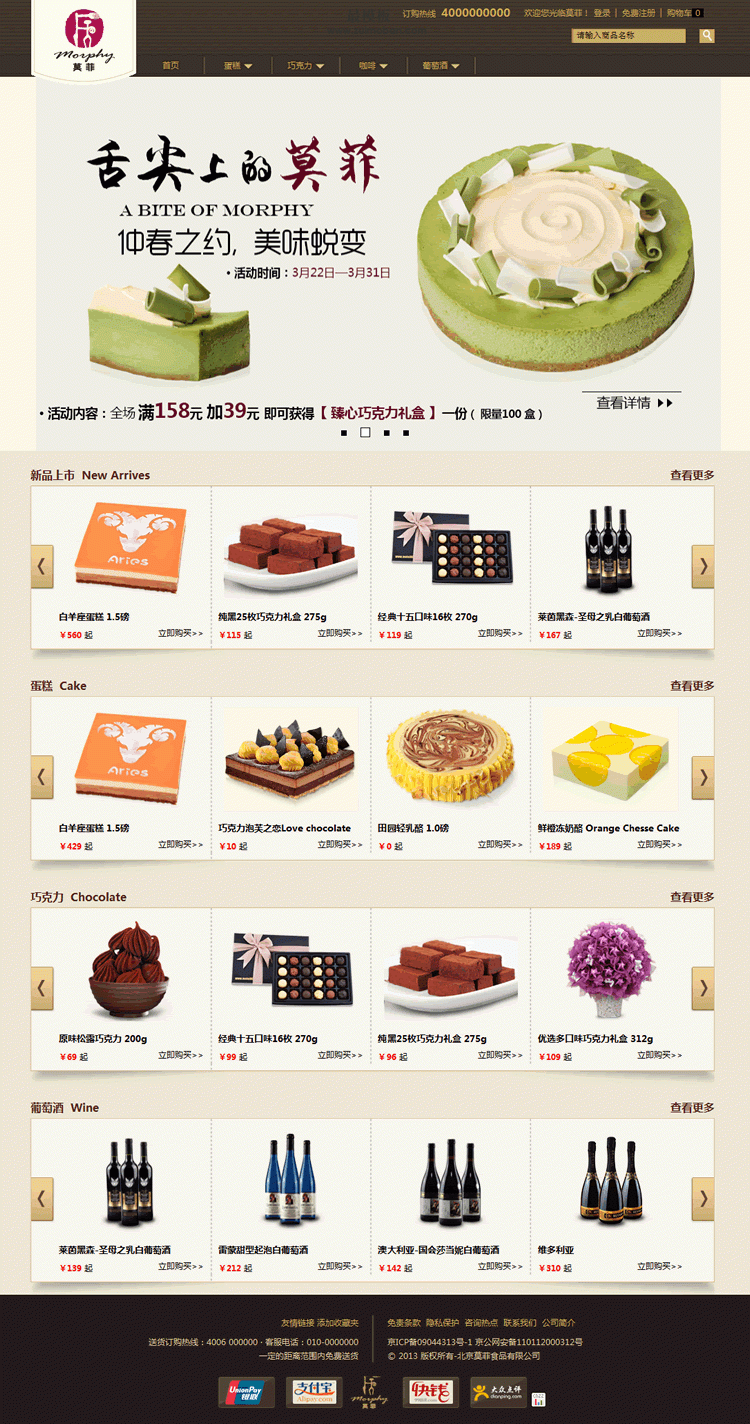The image size is (750, 1424).
Task: Tap 立即购买 for 巧克力泡芙之恋Love chocolate
Action: 342,844
